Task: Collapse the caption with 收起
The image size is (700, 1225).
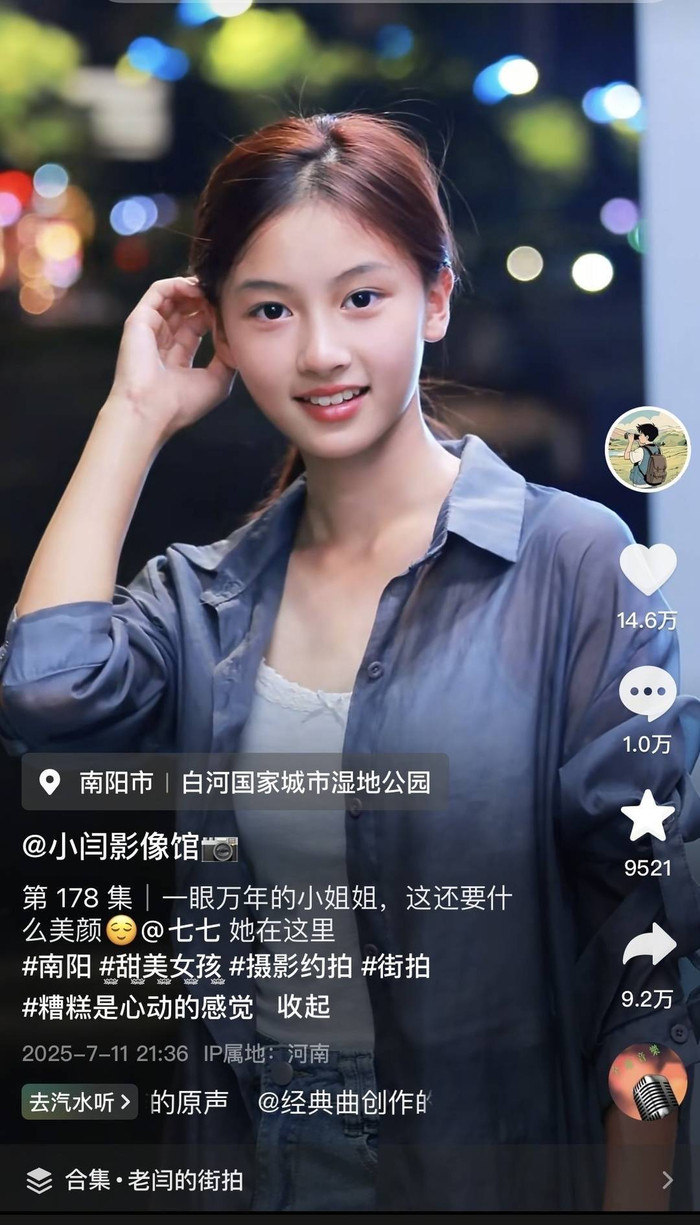Action: [304, 1006]
